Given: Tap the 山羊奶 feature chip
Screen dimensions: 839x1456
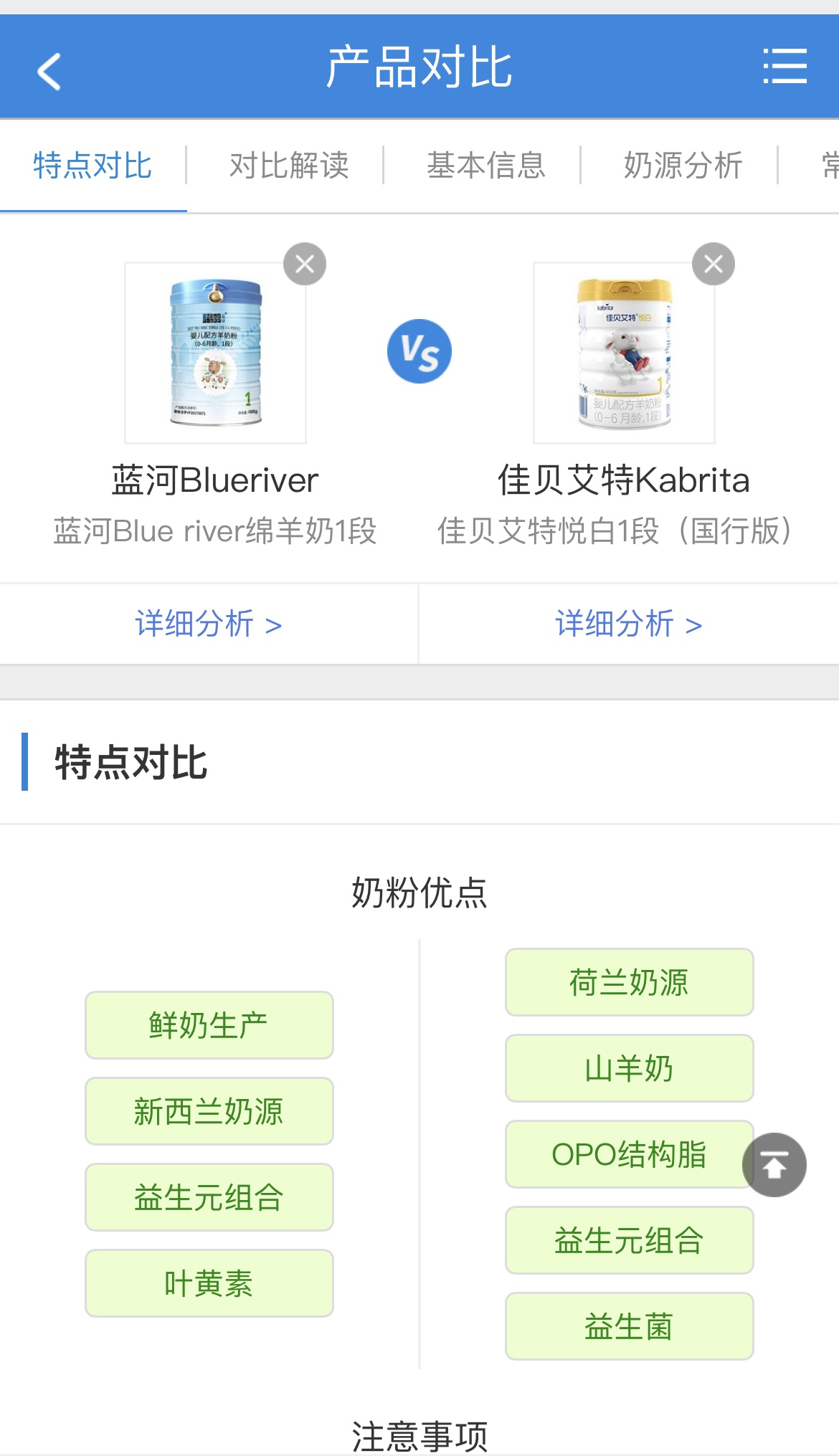Looking at the screenshot, I should pyautogui.click(x=629, y=1068).
